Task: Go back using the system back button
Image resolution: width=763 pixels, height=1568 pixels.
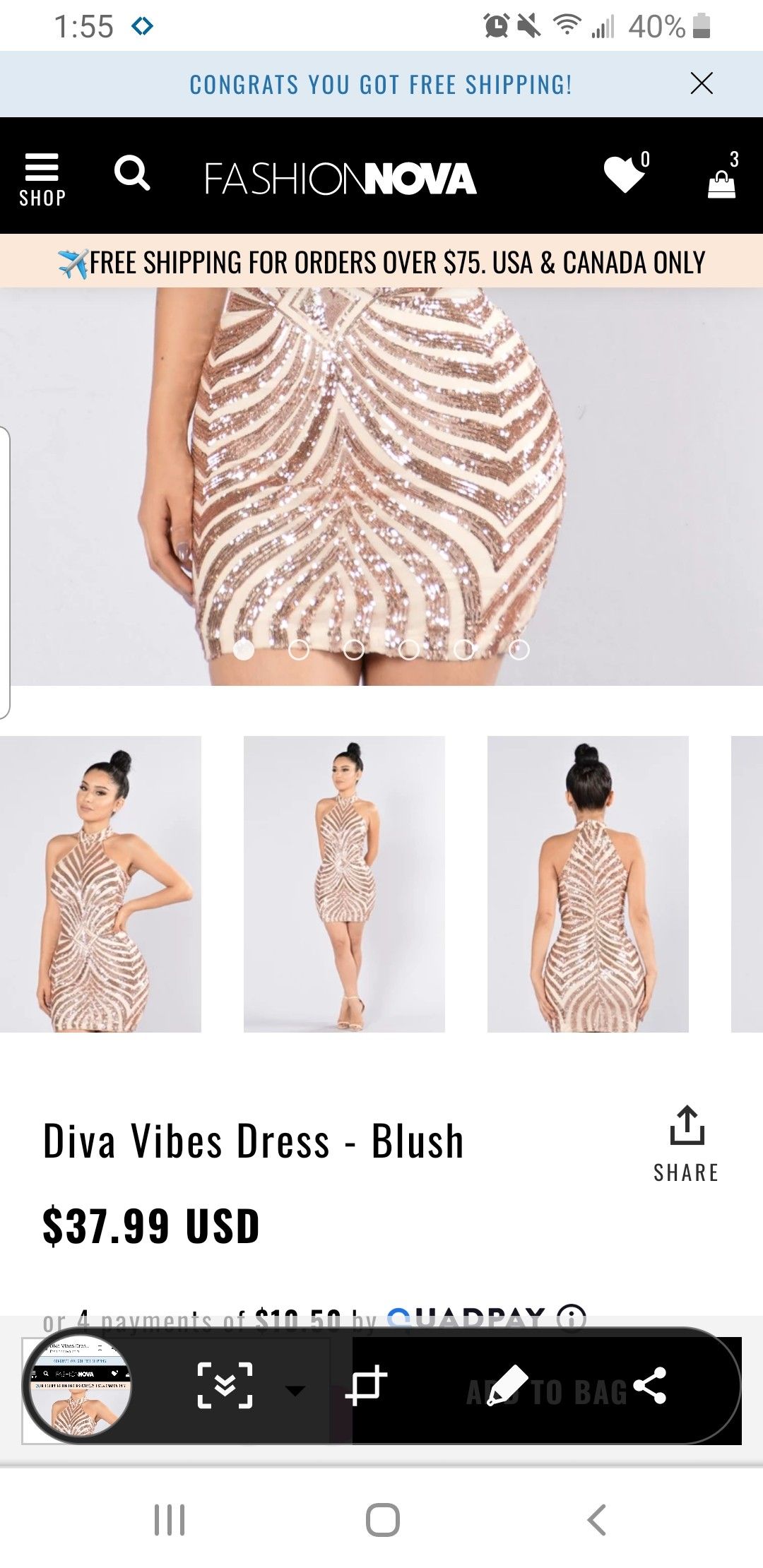Action: [x=597, y=1519]
